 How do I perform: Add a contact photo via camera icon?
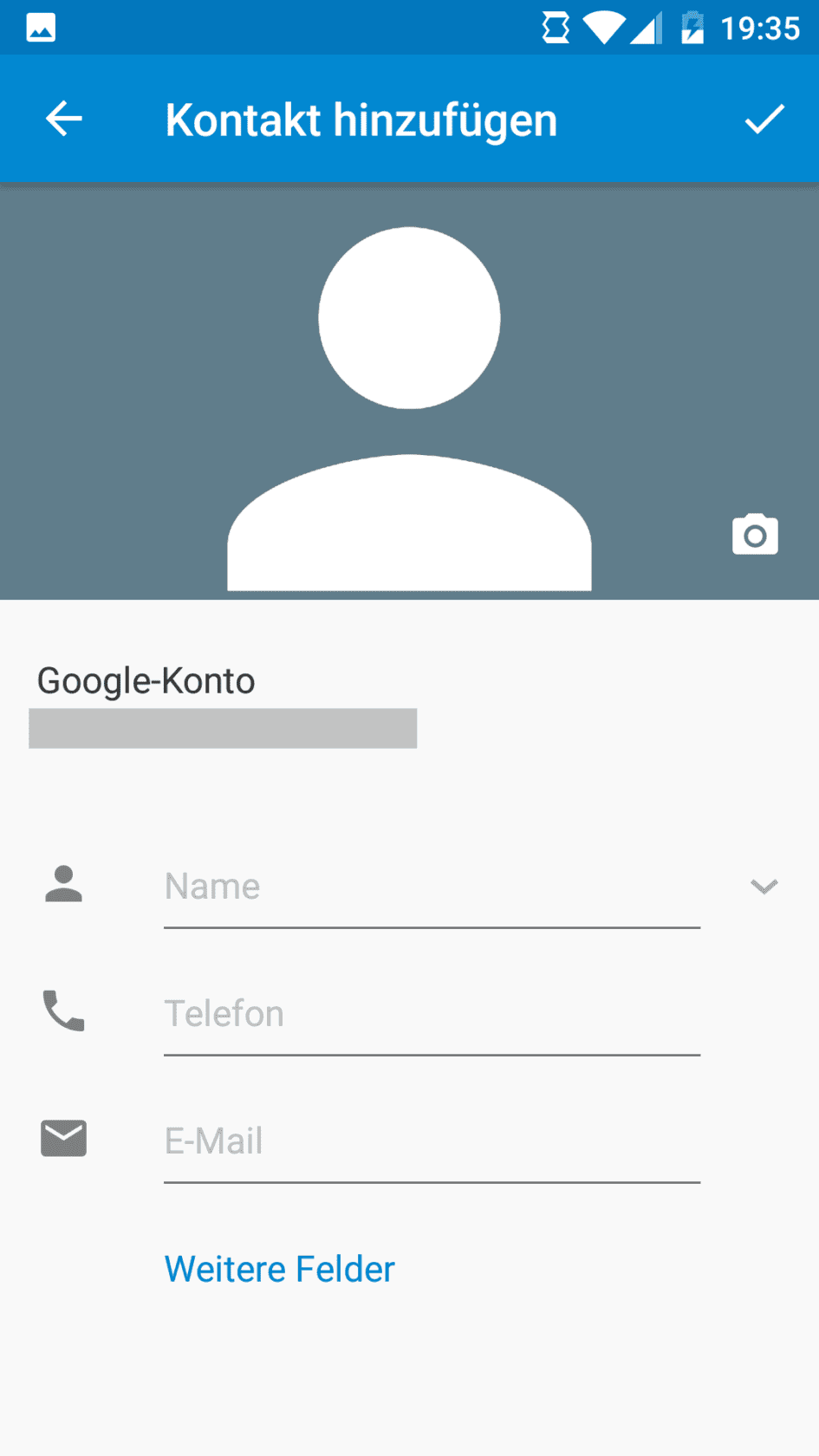pyautogui.click(x=754, y=535)
